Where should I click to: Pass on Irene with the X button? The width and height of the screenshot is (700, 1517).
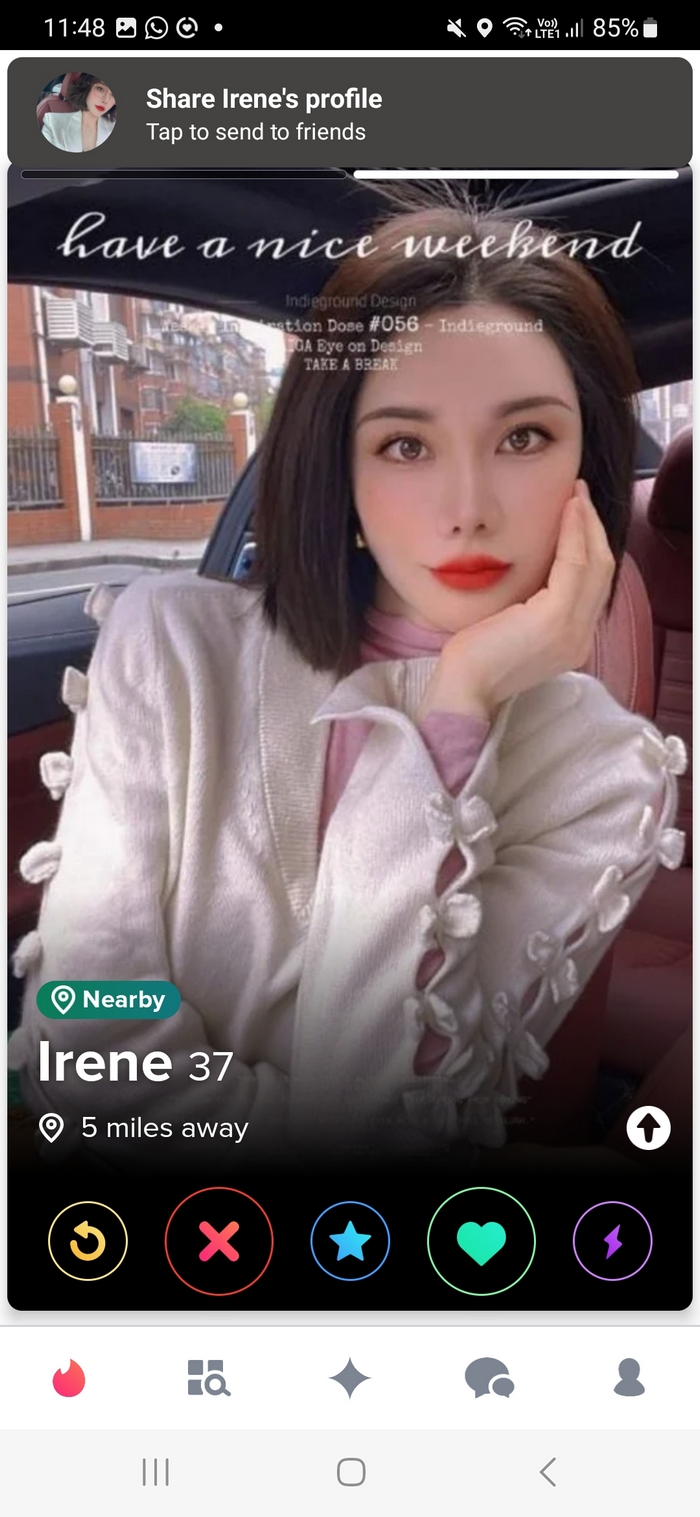pyautogui.click(x=219, y=1241)
